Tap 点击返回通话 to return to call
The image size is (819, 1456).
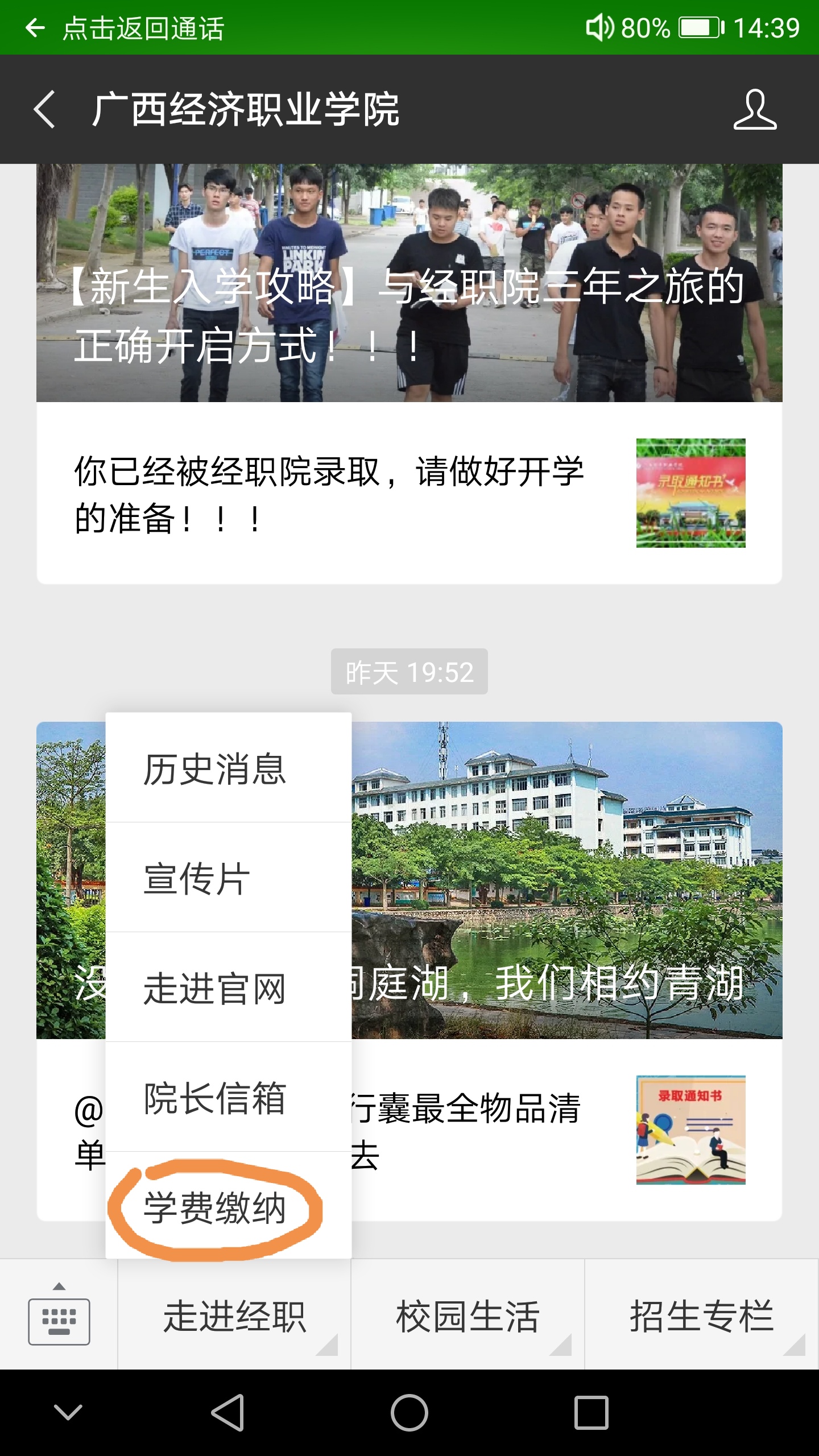[x=142, y=27]
